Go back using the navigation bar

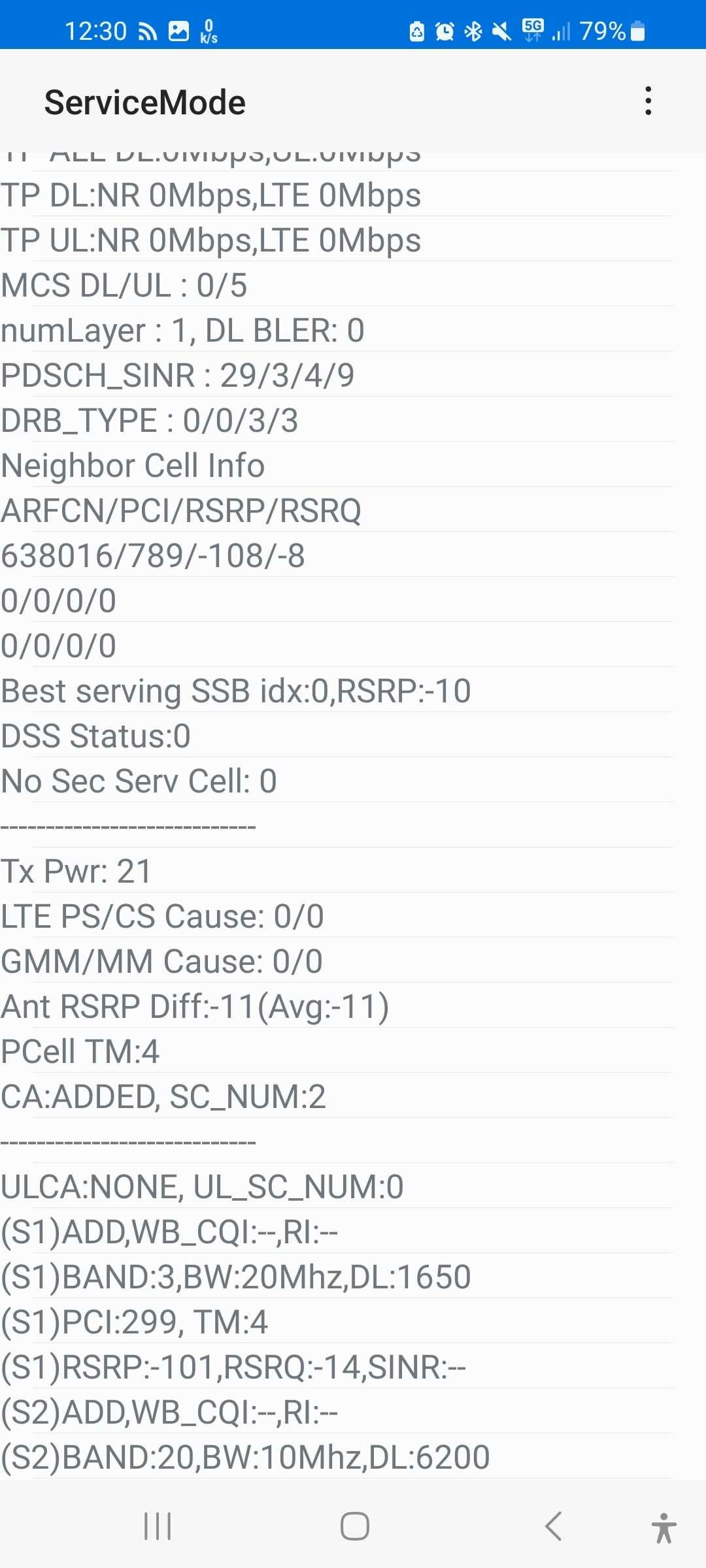(x=553, y=1526)
